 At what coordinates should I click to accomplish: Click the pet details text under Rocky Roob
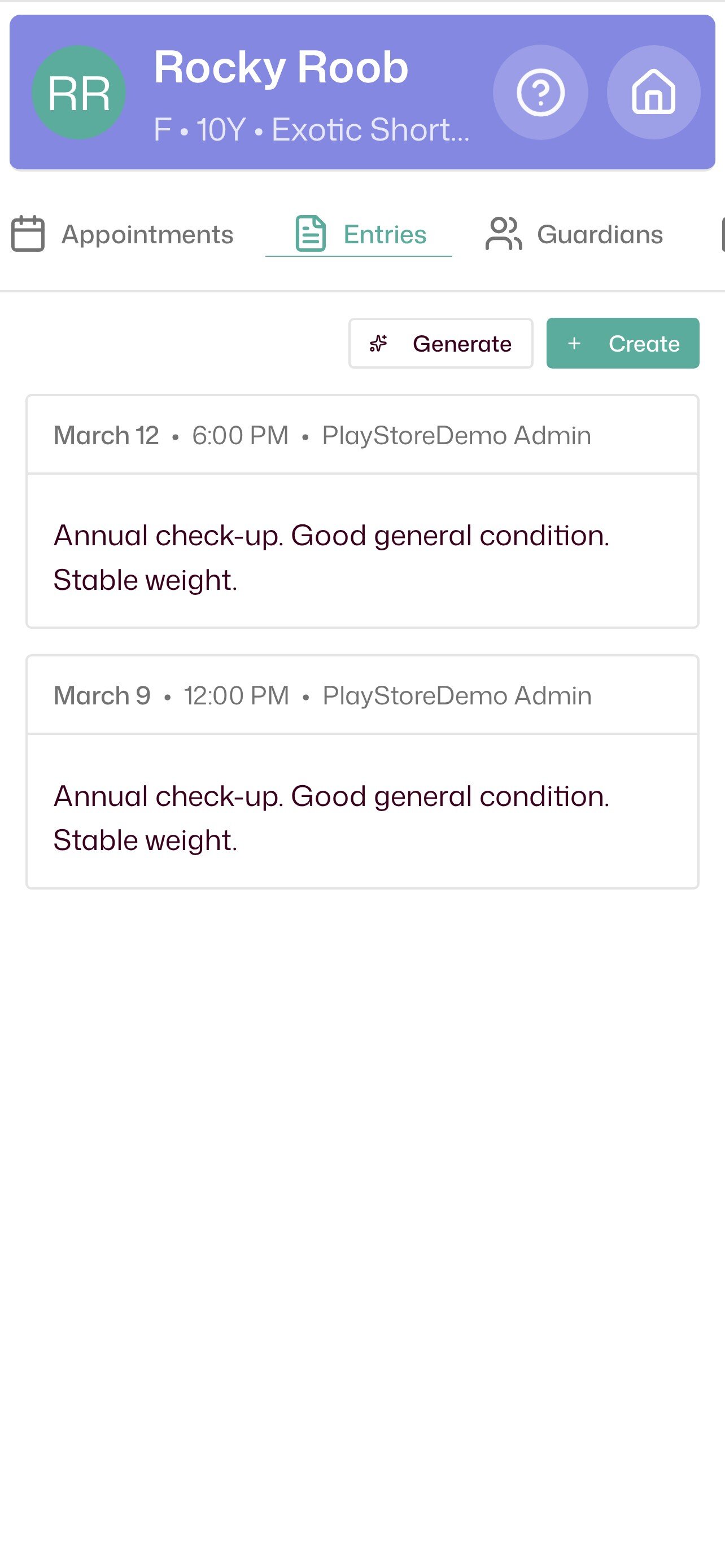click(312, 129)
